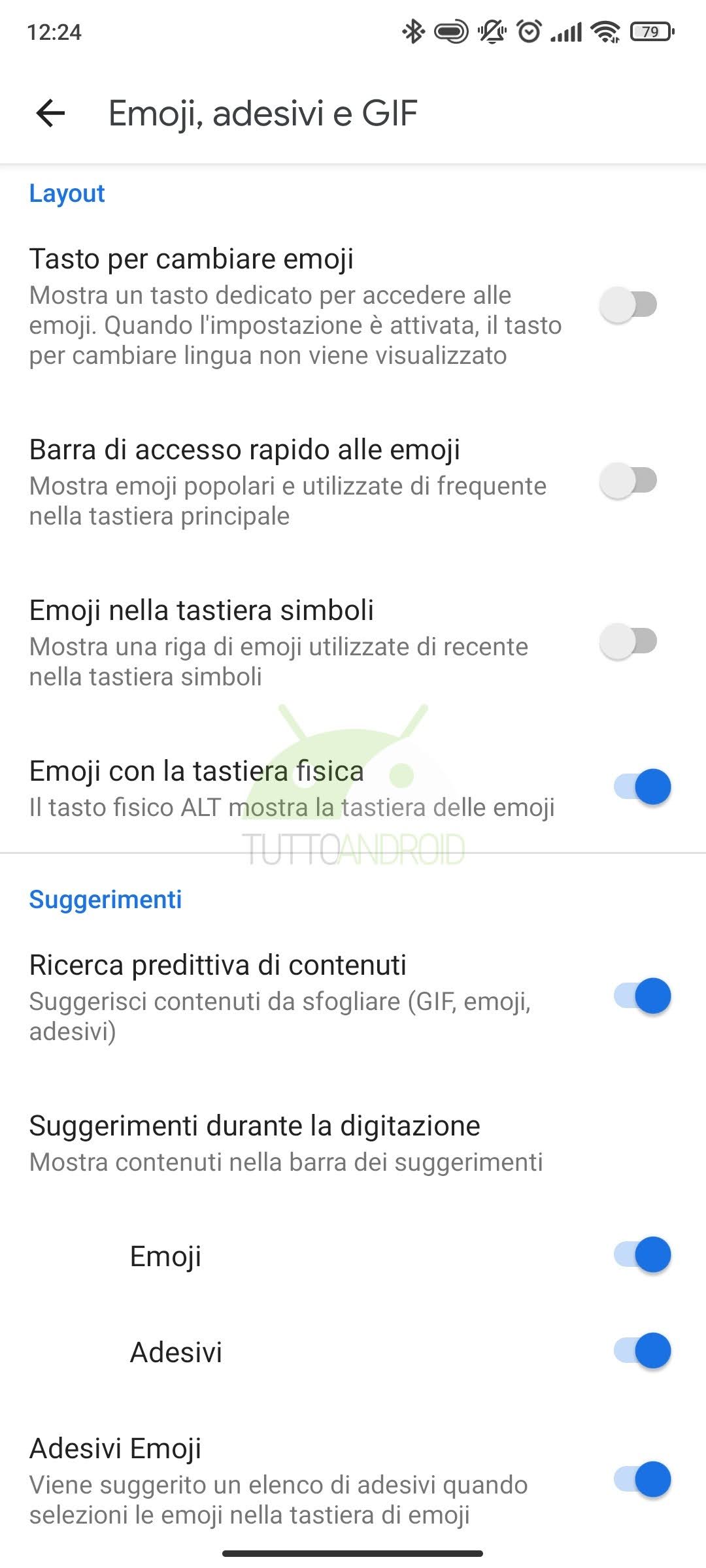Viewport: 706px width, 1568px height.
Task: Toggle off Emoji suggestions while typing
Action: point(643,1254)
